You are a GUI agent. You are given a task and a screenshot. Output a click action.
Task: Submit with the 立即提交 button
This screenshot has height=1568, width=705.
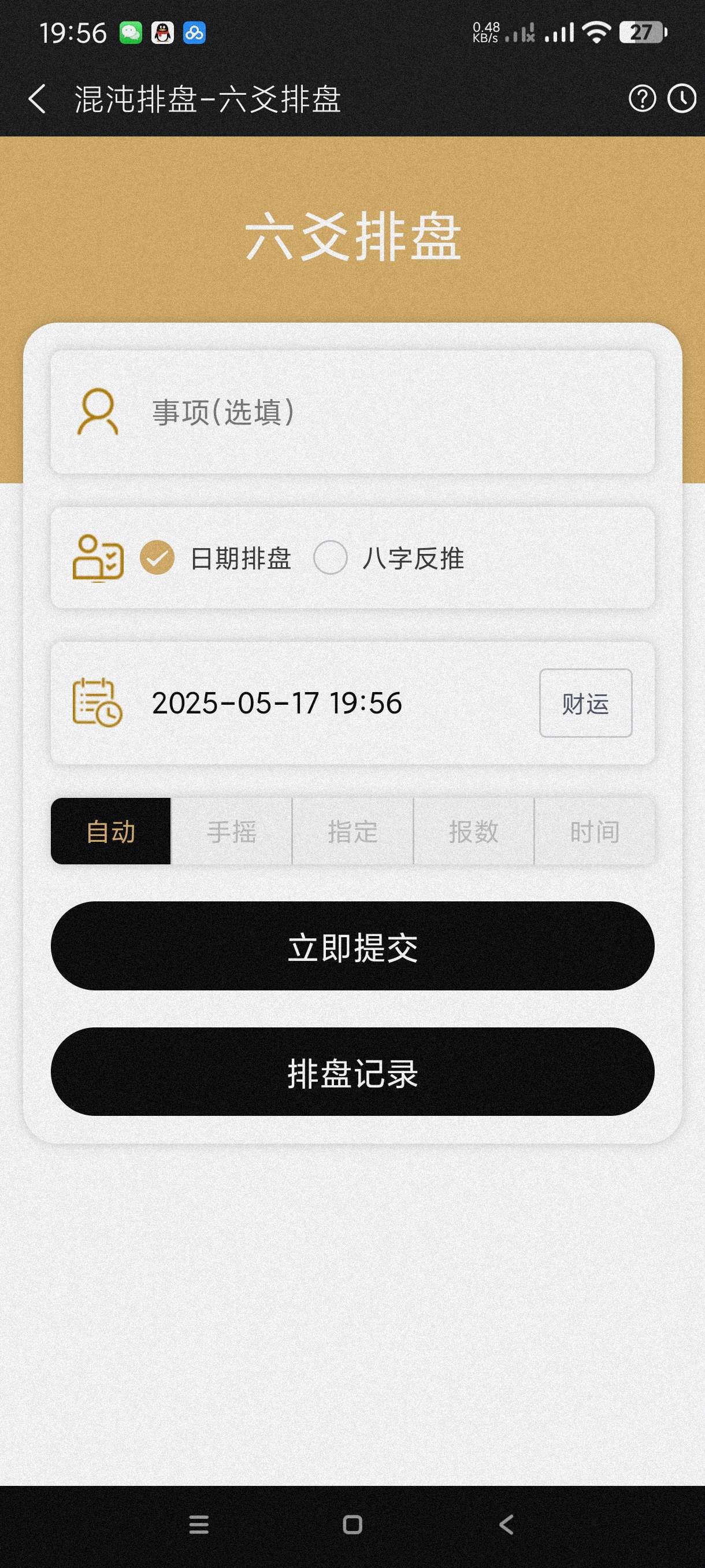pyautogui.click(x=353, y=946)
